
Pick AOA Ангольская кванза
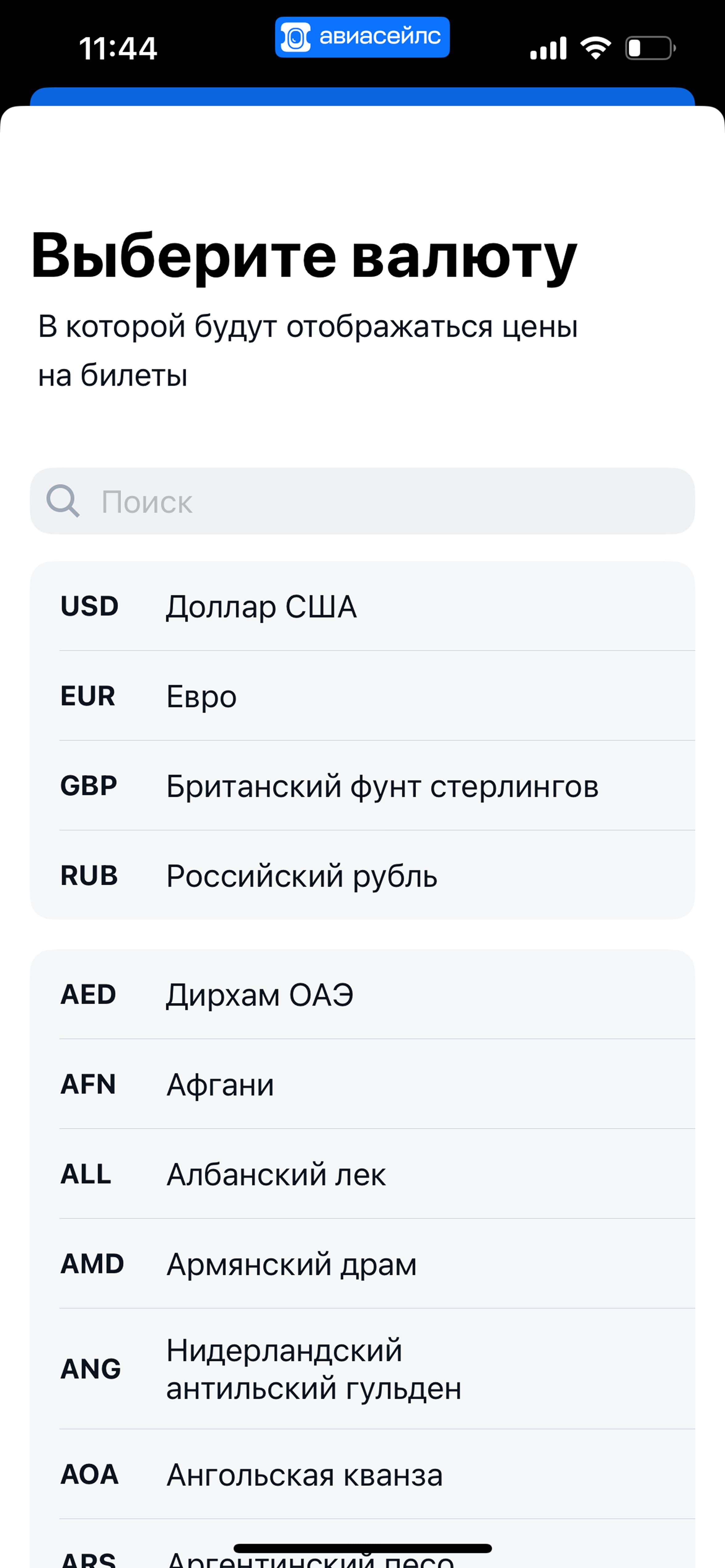362,1474
